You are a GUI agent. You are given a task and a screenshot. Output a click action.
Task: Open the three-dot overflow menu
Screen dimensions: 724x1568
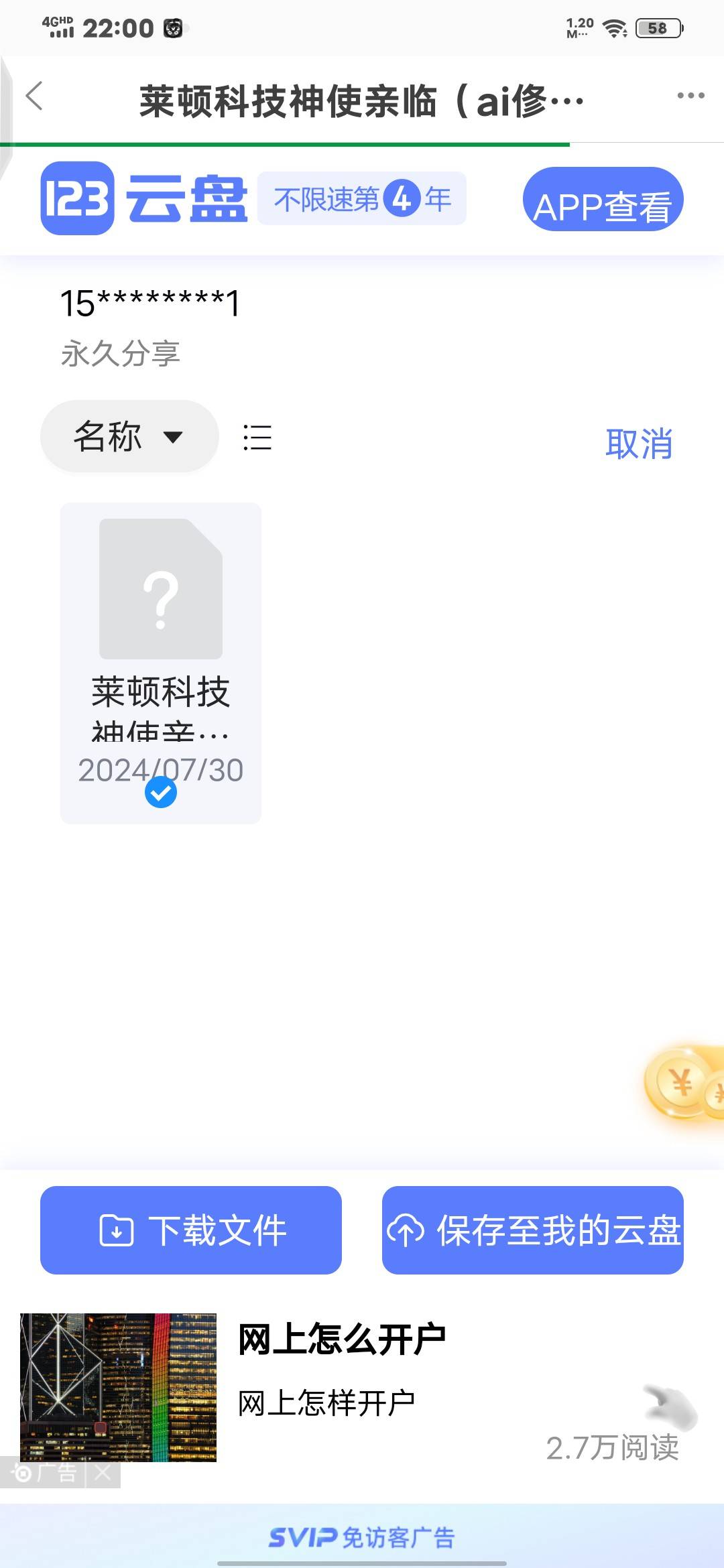click(x=690, y=96)
